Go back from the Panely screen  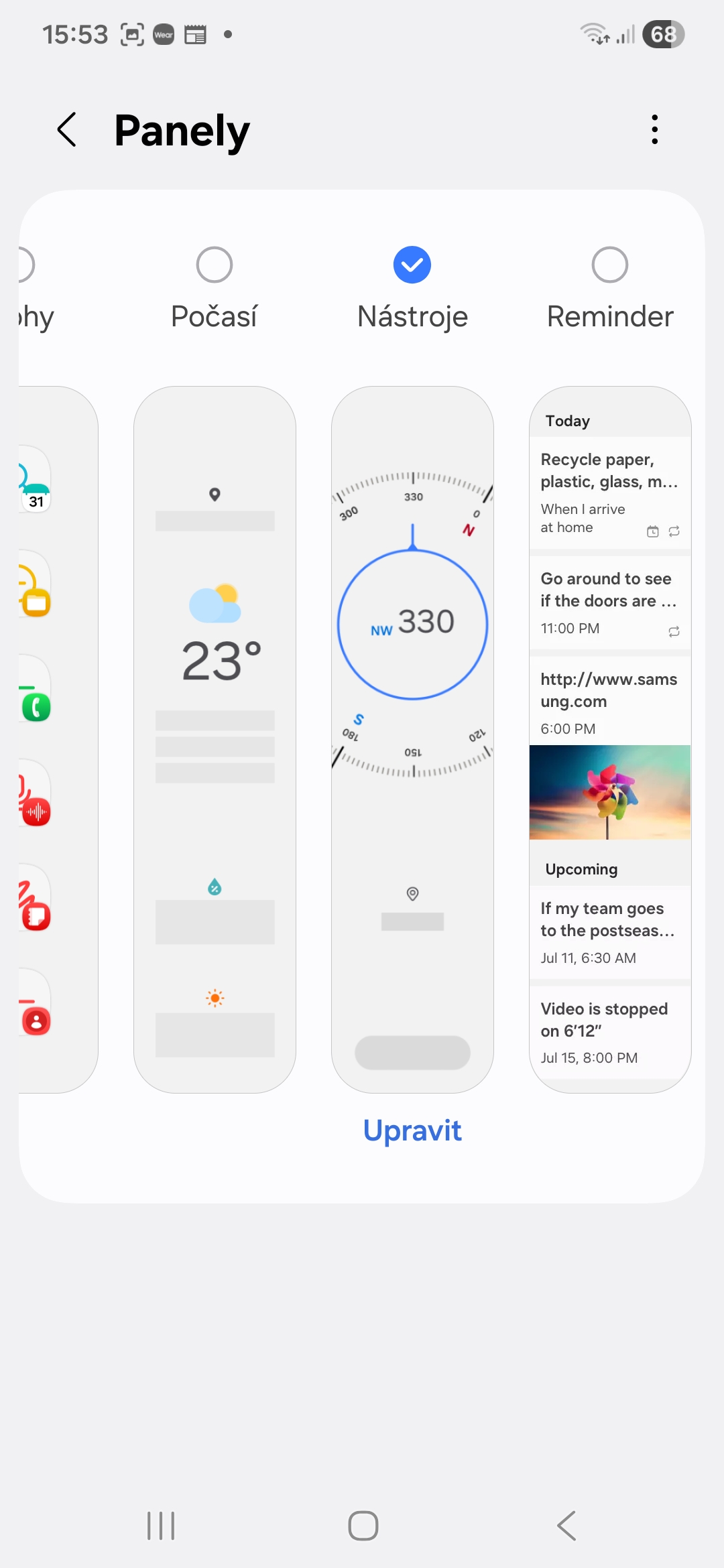[67, 129]
